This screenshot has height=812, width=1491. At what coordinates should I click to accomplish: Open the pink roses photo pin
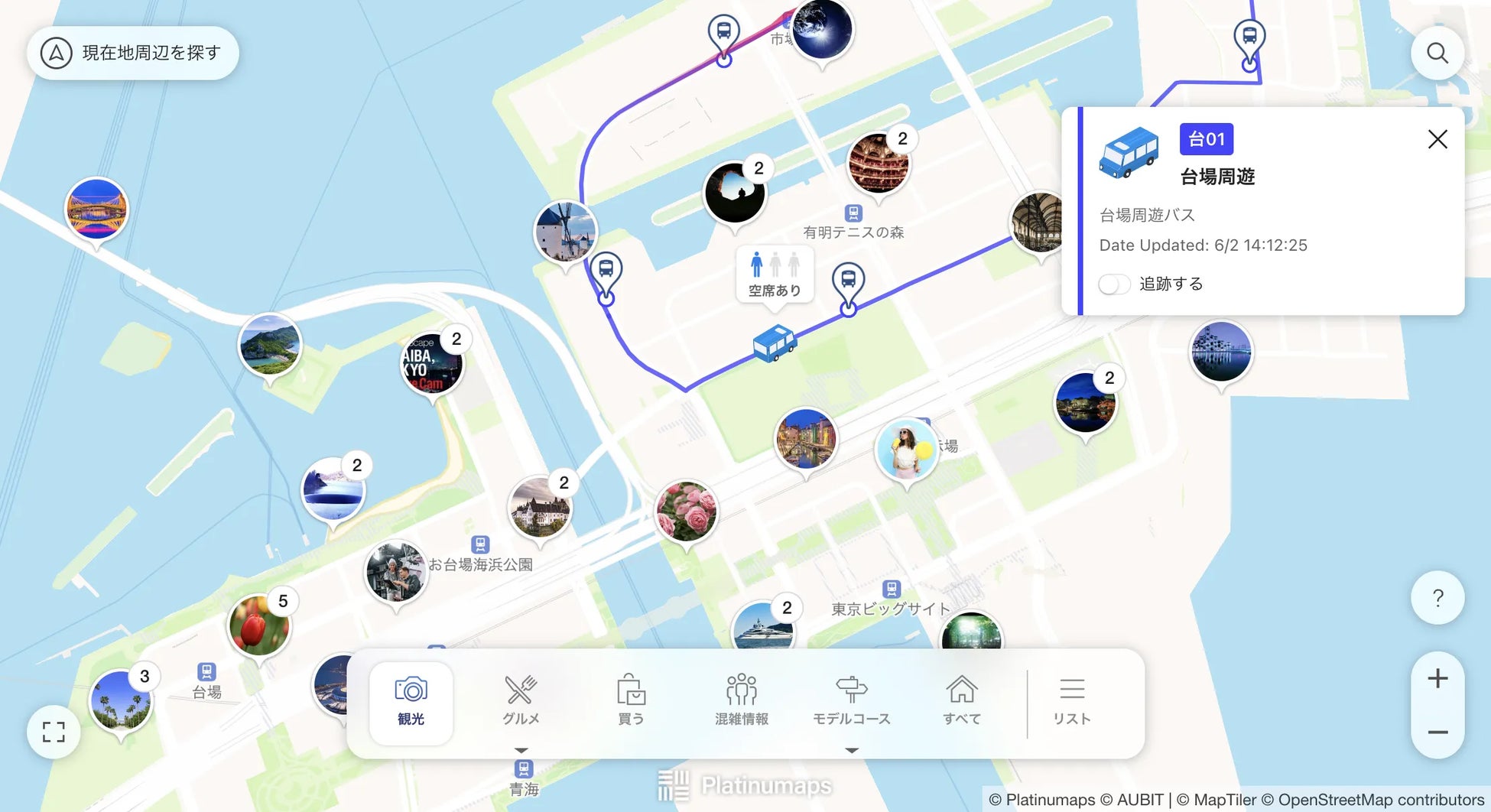(x=686, y=511)
